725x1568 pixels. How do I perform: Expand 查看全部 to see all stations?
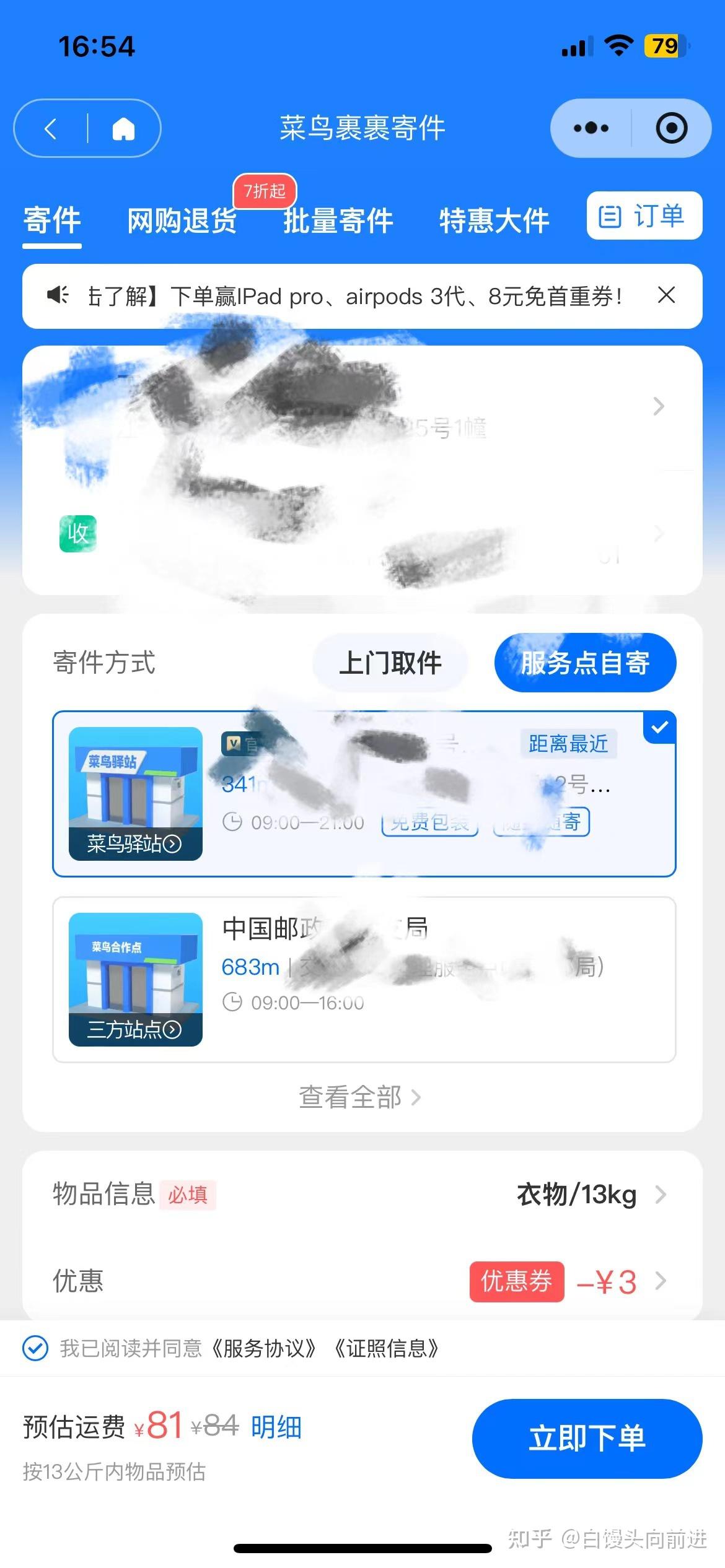coord(361,1097)
